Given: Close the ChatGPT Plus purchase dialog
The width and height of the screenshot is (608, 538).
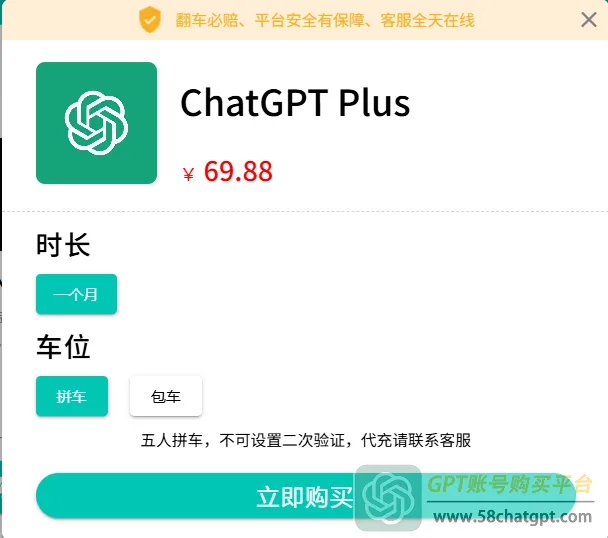Looking at the screenshot, I should [x=588, y=20].
